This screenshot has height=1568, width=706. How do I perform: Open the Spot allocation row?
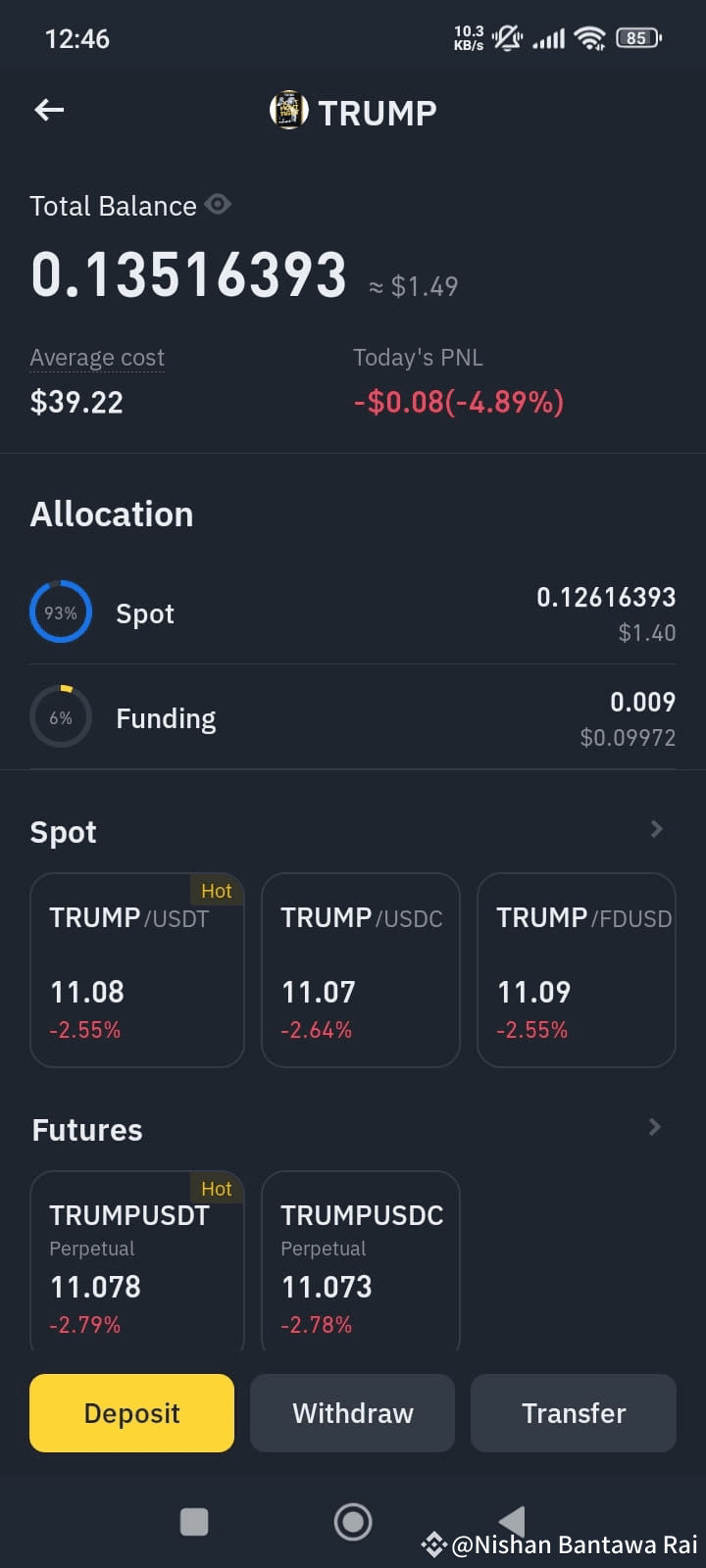[x=353, y=613]
